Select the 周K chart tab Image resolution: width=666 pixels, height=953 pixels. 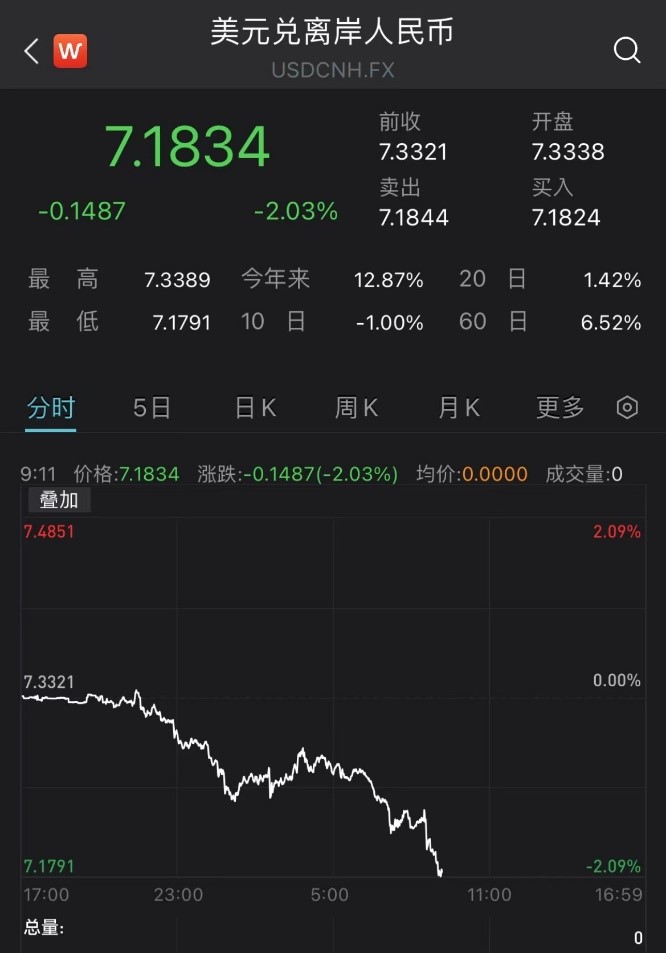coord(356,408)
